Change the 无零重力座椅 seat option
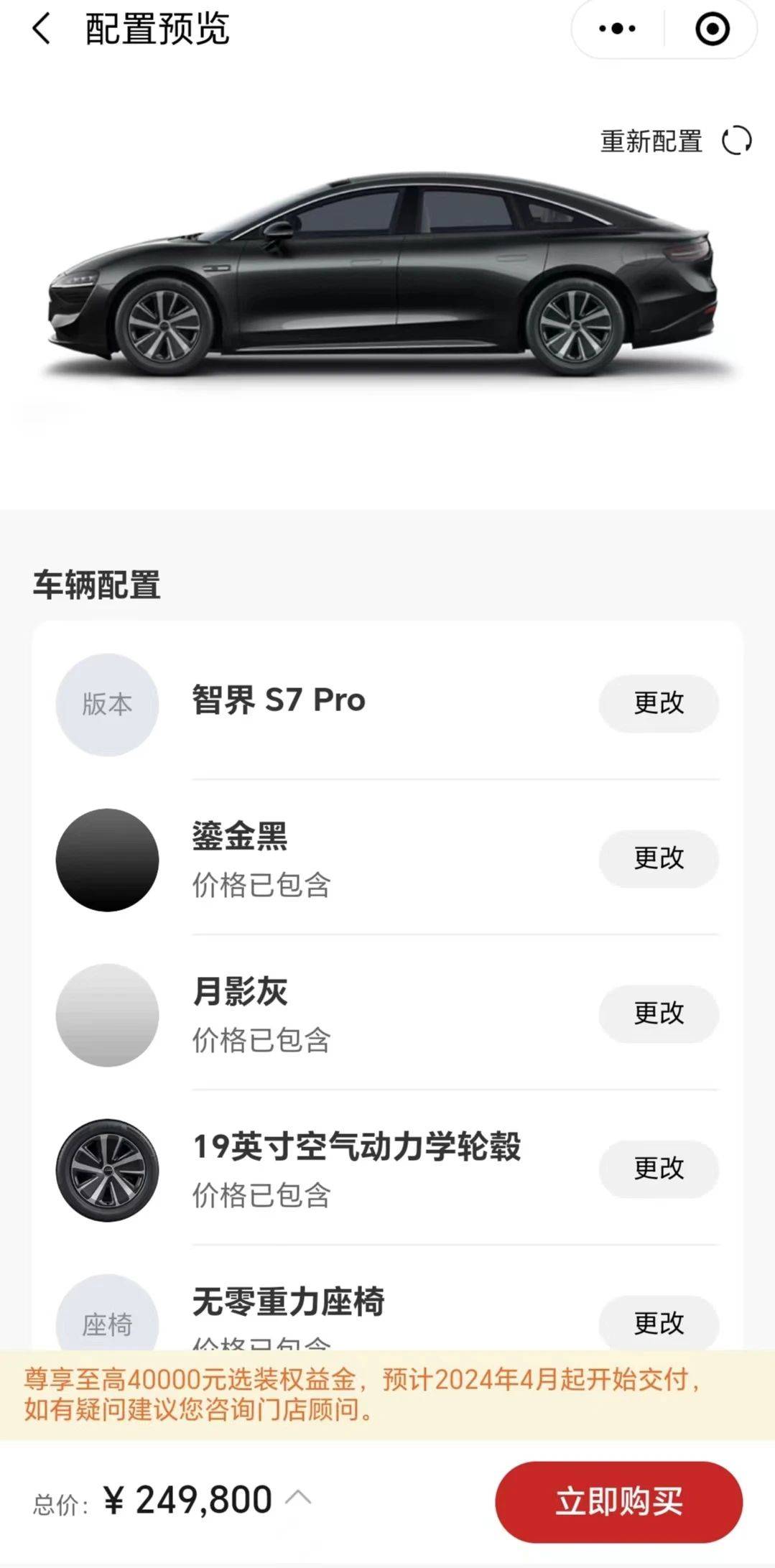This screenshot has height=1568, width=775. click(659, 1323)
